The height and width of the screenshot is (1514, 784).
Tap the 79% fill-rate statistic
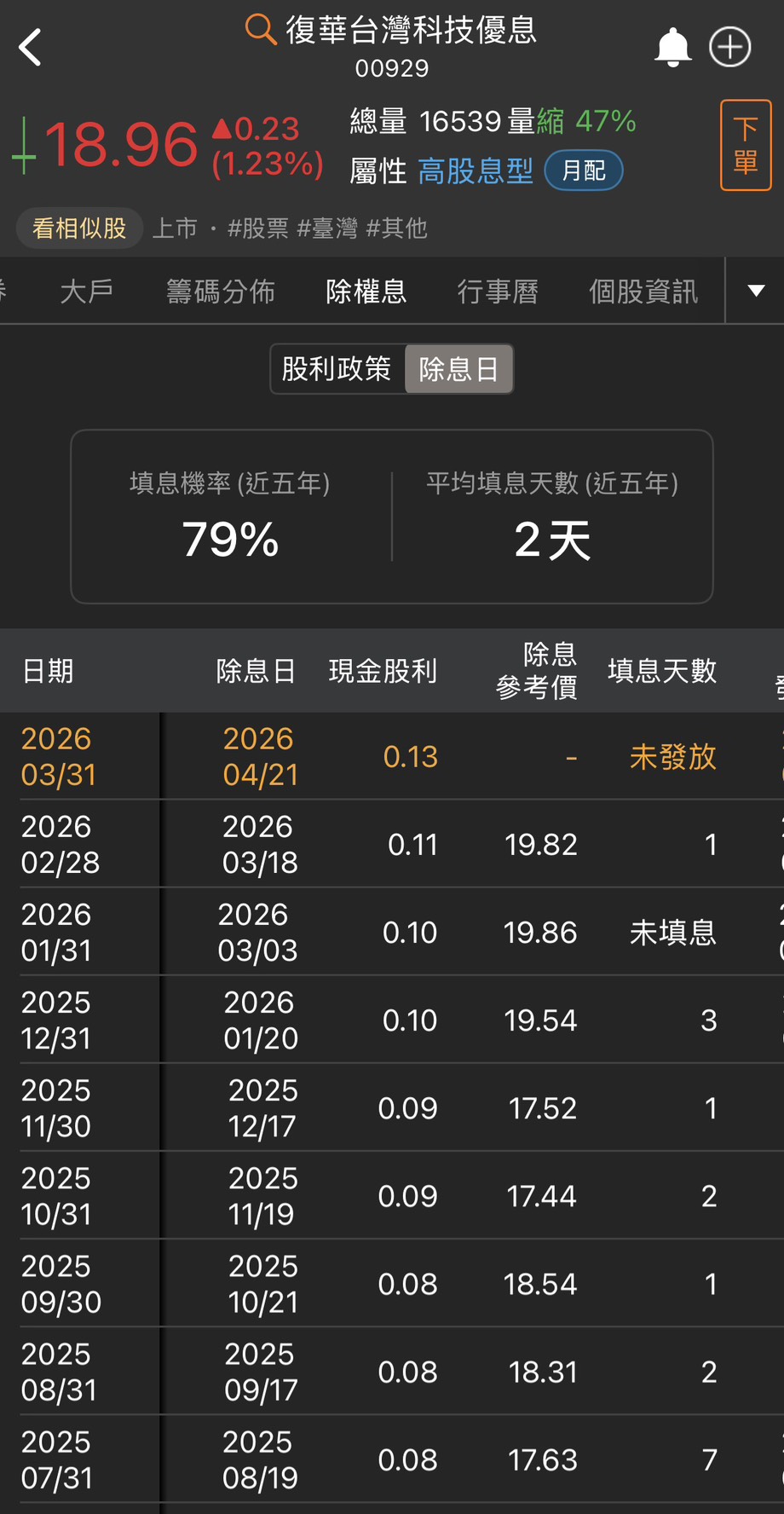[230, 537]
